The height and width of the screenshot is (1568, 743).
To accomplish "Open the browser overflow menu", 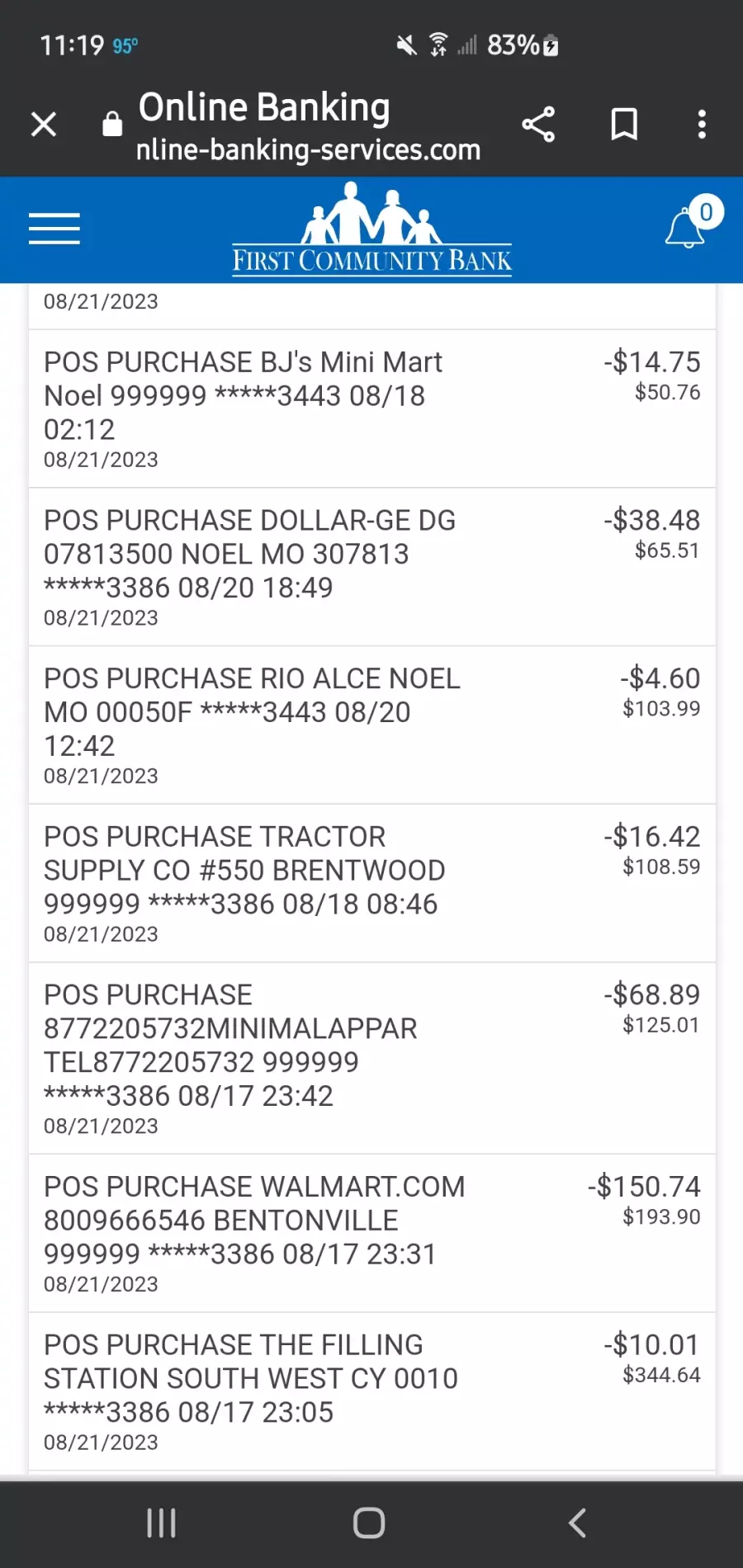I will tap(702, 125).
